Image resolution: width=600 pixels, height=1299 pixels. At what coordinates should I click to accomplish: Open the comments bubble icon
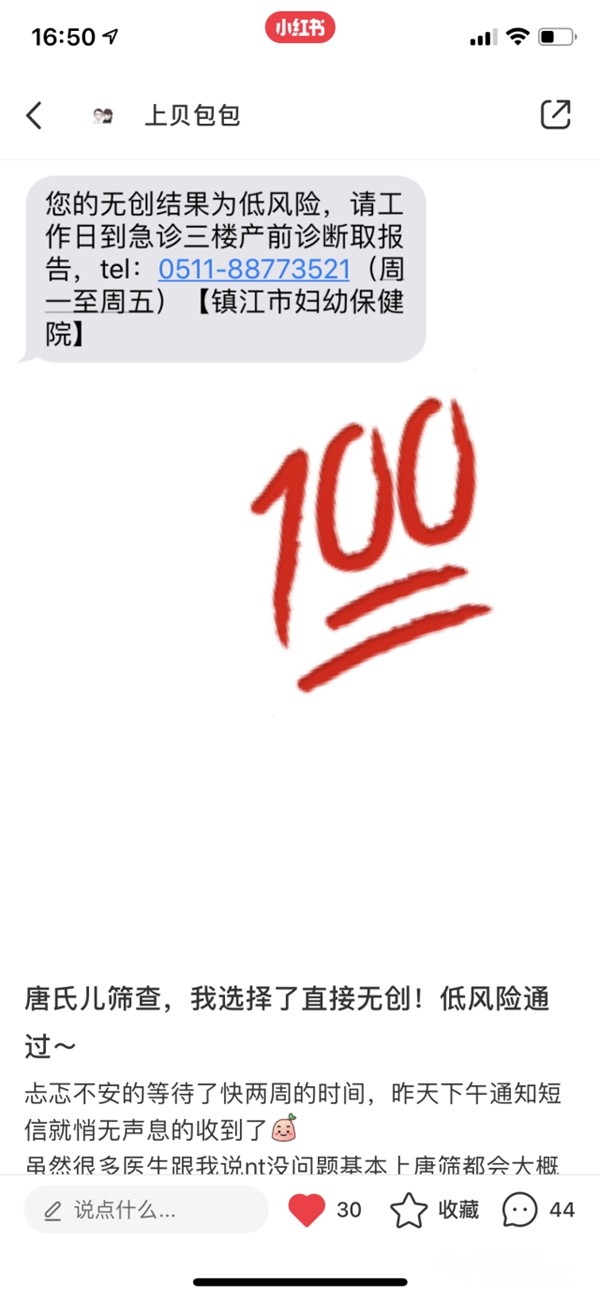[520, 1210]
